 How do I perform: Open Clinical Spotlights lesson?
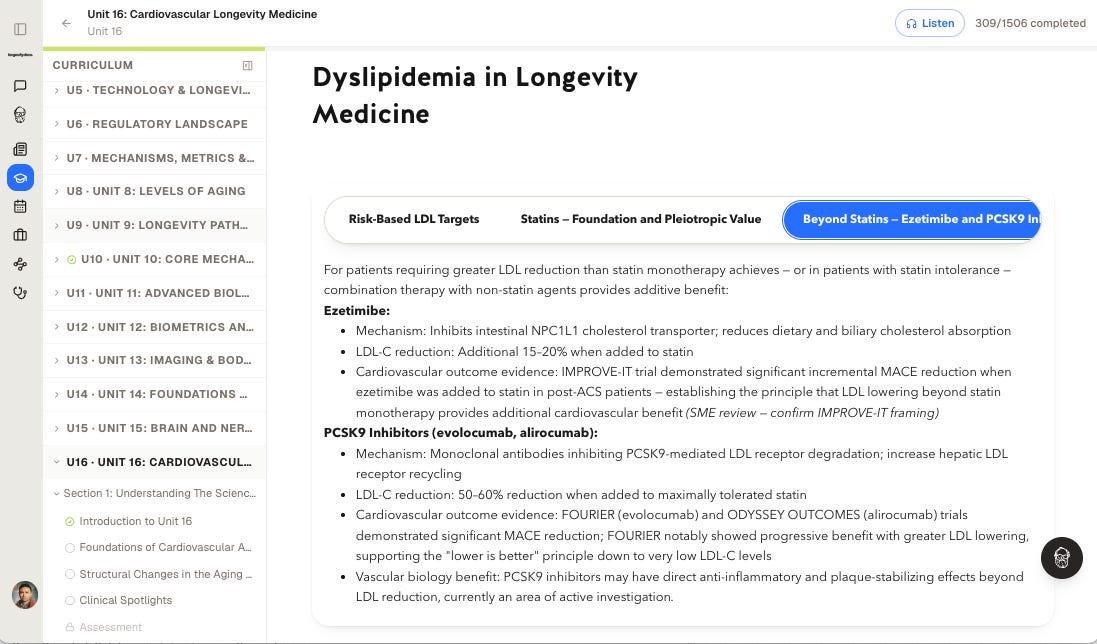(125, 600)
